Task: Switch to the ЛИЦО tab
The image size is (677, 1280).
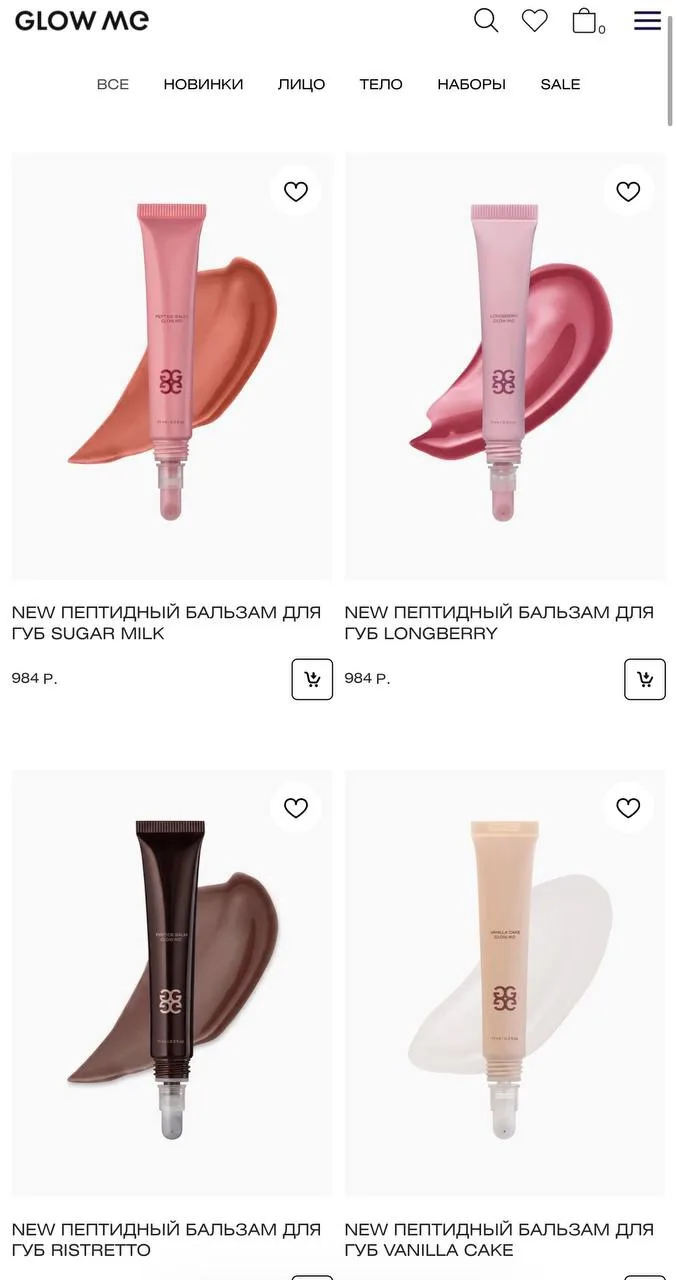Action: (301, 84)
